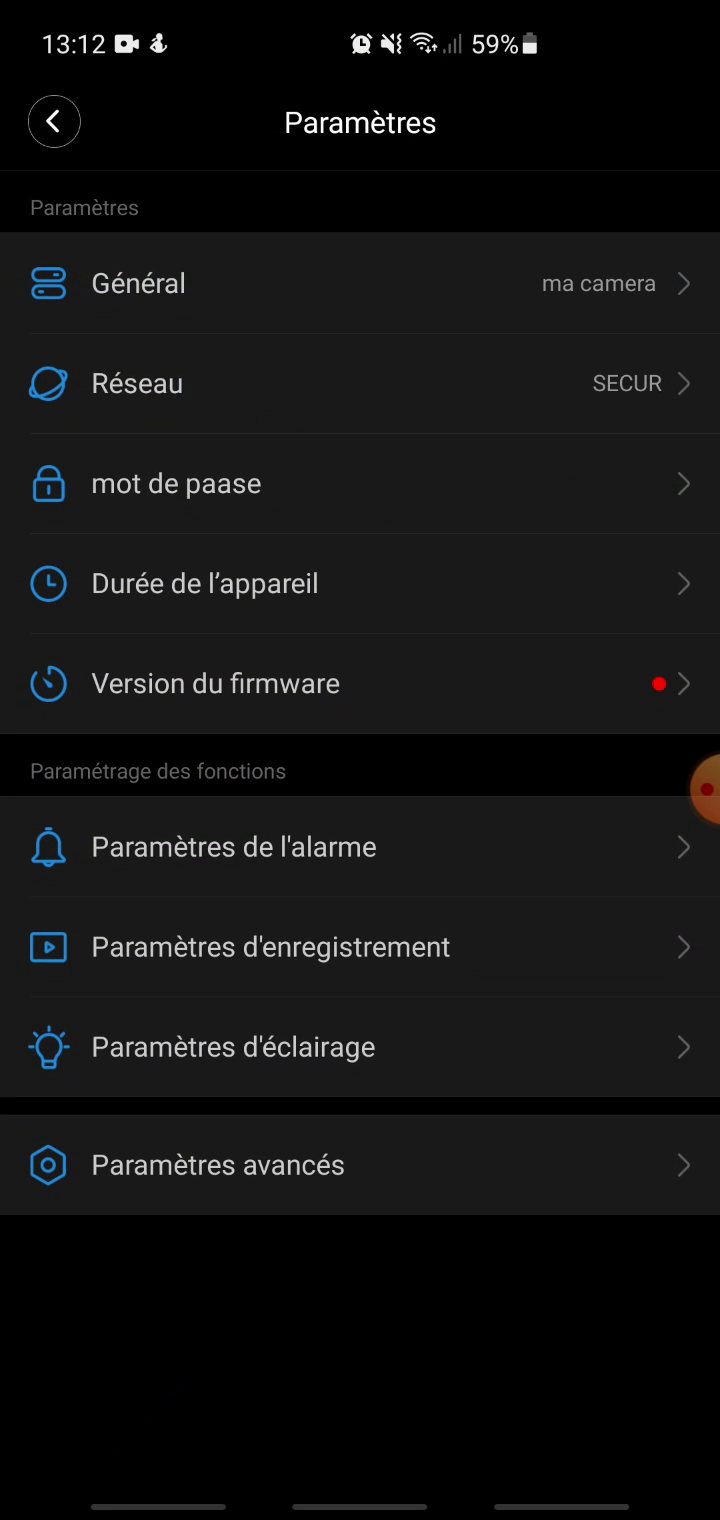Open the Général settings row

click(x=360, y=284)
